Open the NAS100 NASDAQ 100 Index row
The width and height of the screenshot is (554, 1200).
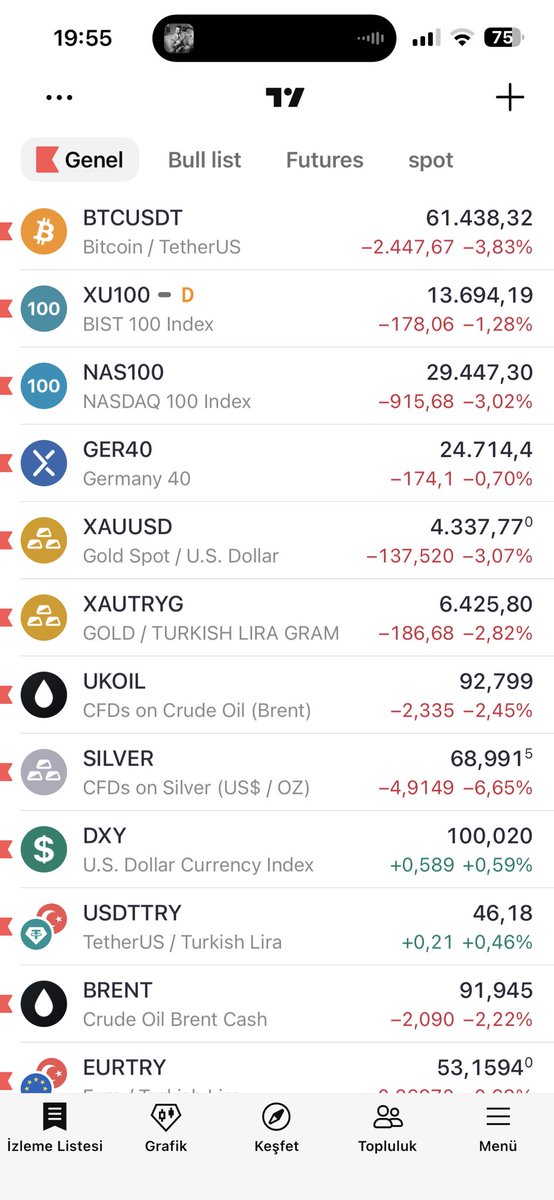pos(277,386)
